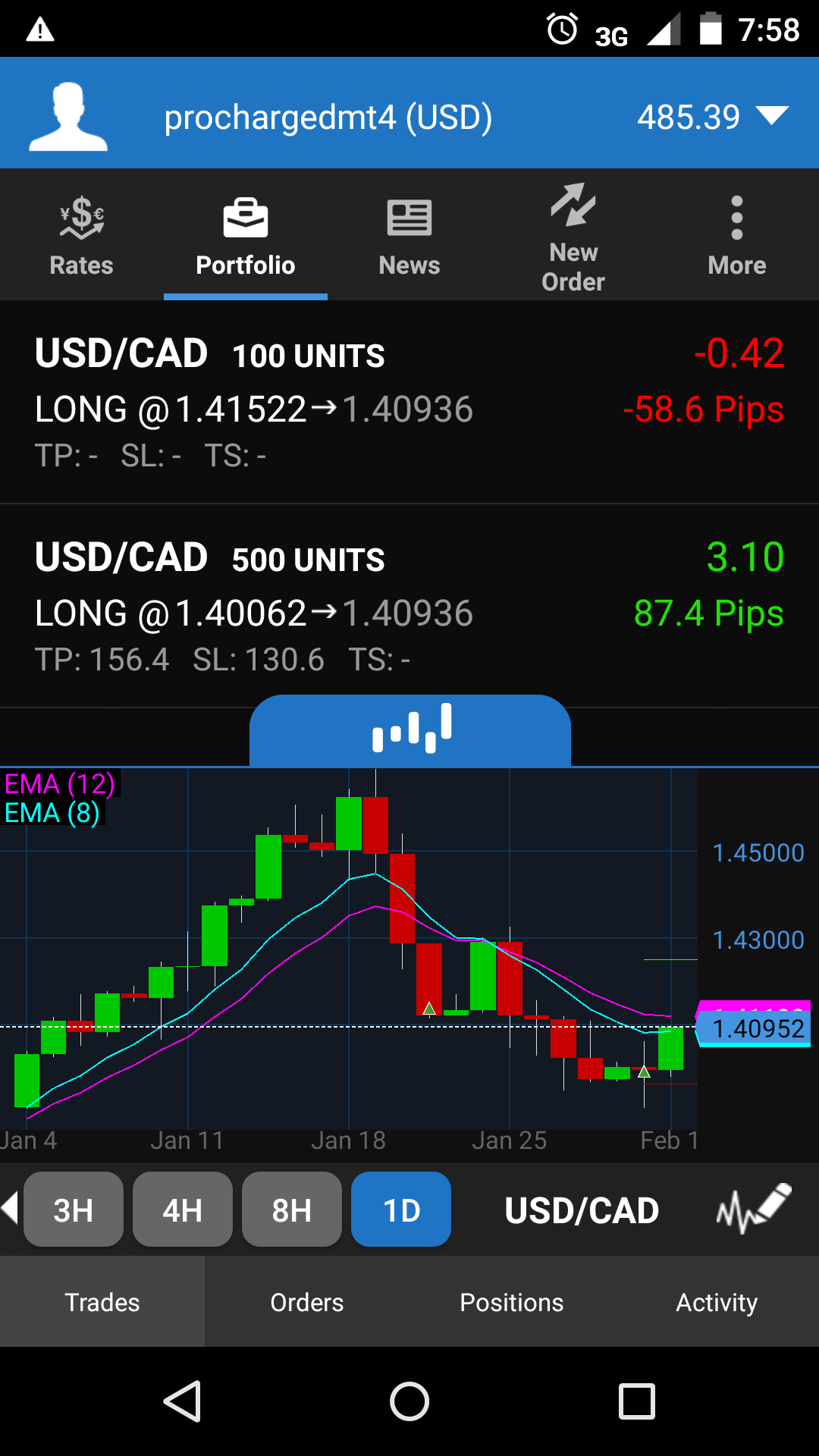Open the account balance dropdown arrow
819x1456 pixels.
(x=772, y=116)
